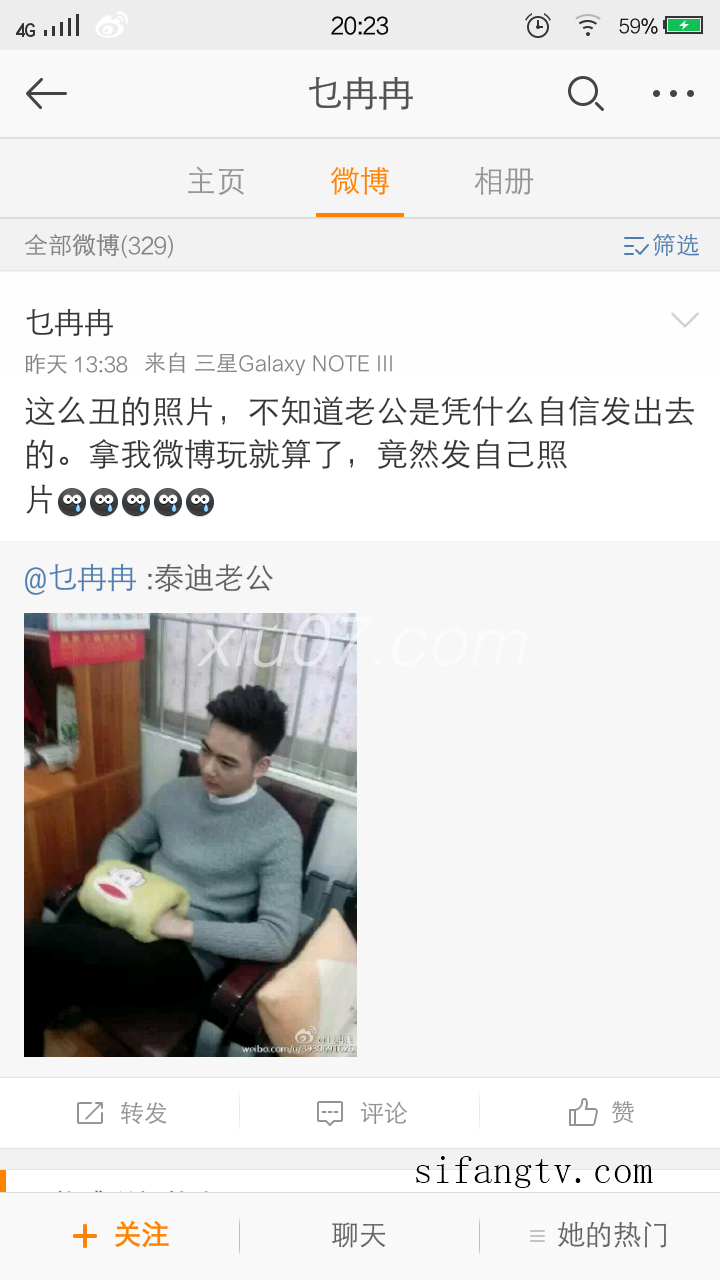Like the post with 赞
The height and width of the screenshot is (1280, 720).
tap(601, 1113)
